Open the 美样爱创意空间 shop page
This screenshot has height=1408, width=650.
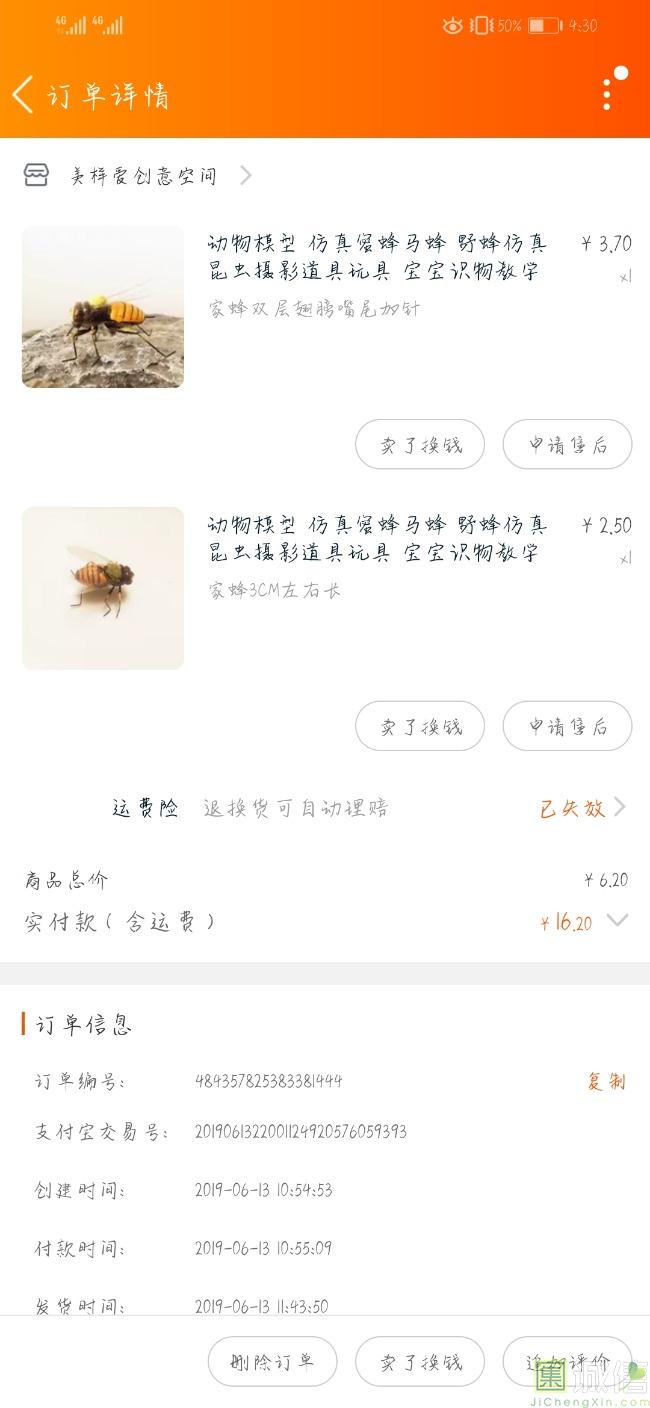[142, 176]
